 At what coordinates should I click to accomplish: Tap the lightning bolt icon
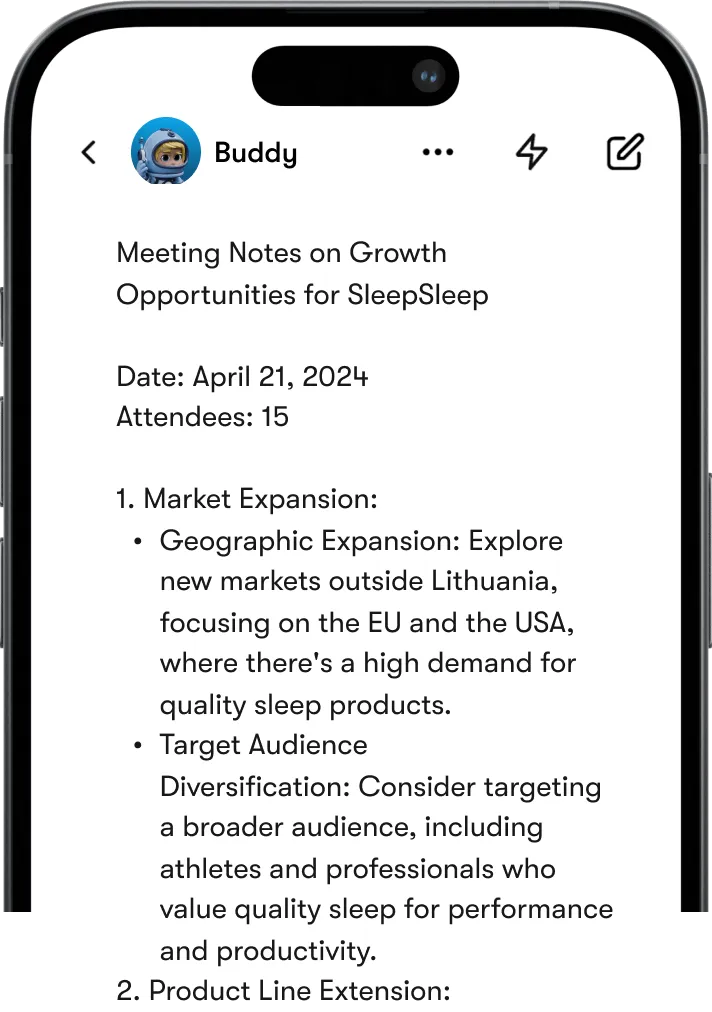[531, 152]
